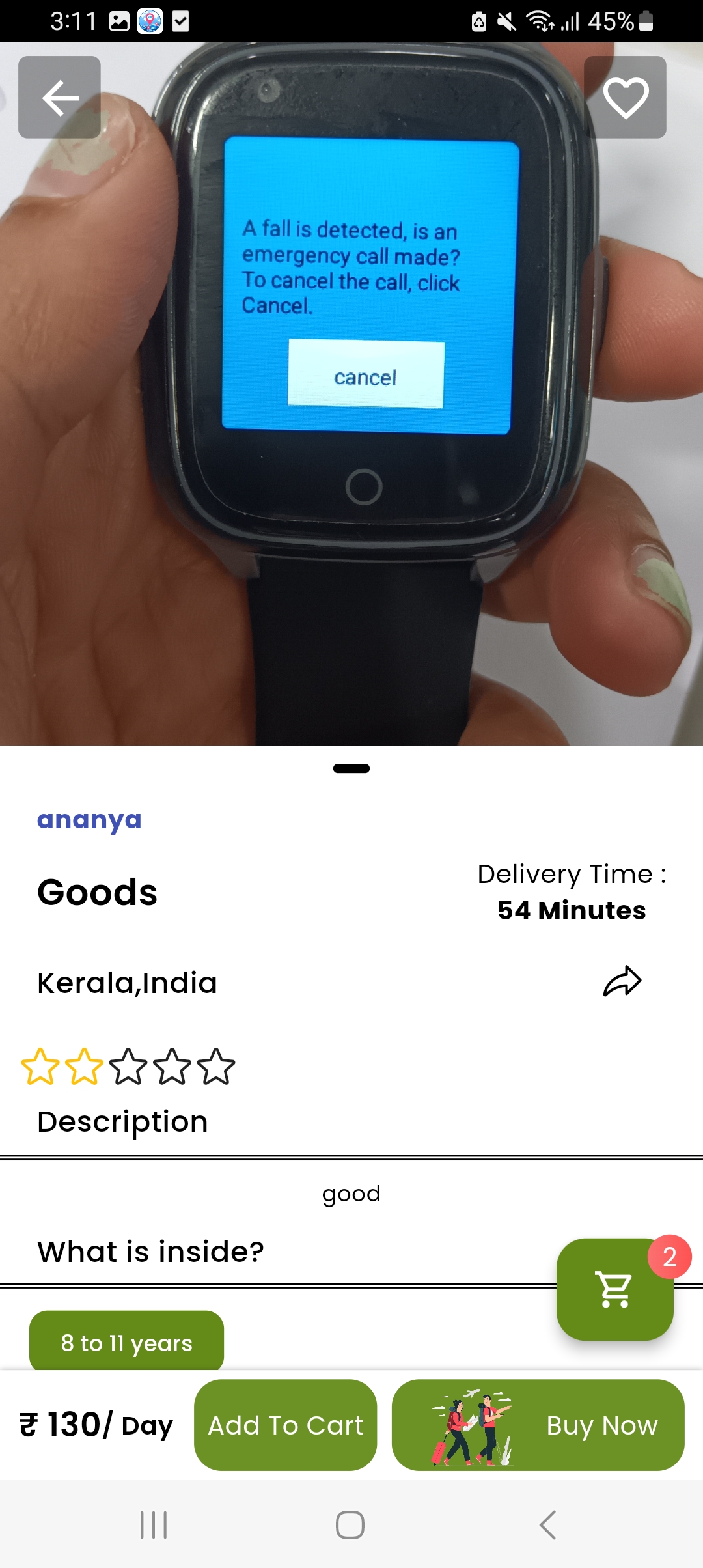Image resolution: width=703 pixels, height=1568 pixels.
Task: Select Buy Now
Action: click(x=538, y=1425)
